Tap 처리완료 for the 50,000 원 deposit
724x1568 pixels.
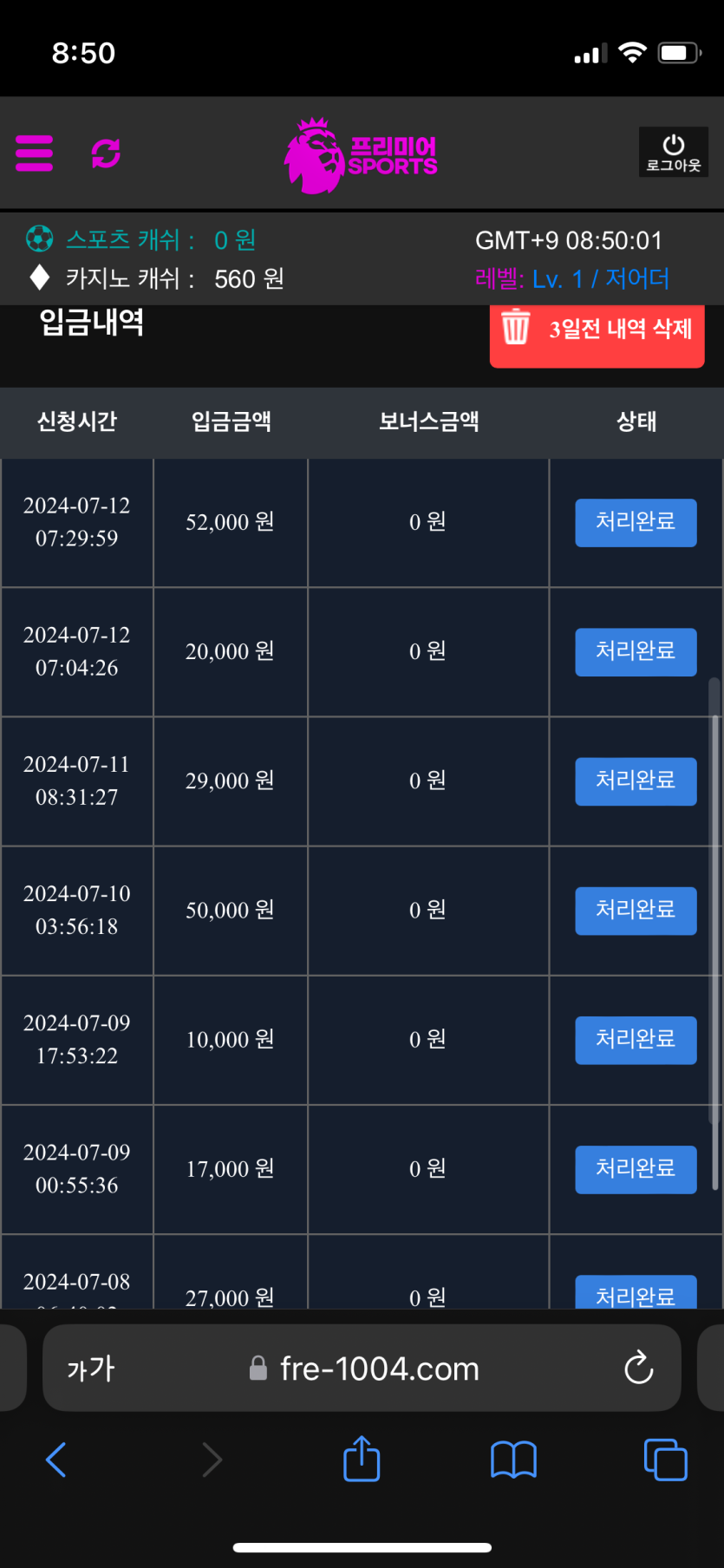click(636, 910)
